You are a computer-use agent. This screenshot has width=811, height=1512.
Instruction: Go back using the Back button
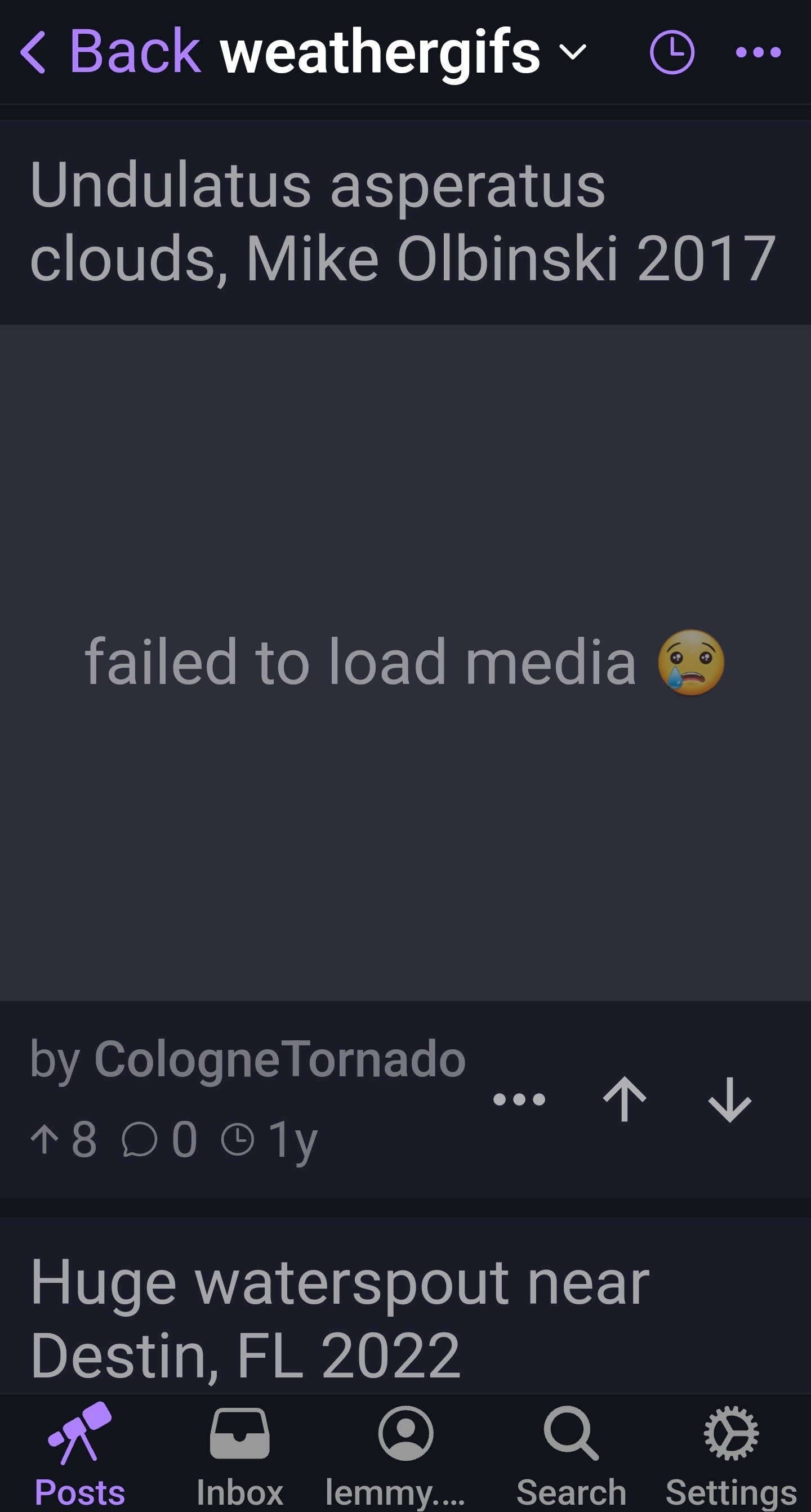[110, 52]
